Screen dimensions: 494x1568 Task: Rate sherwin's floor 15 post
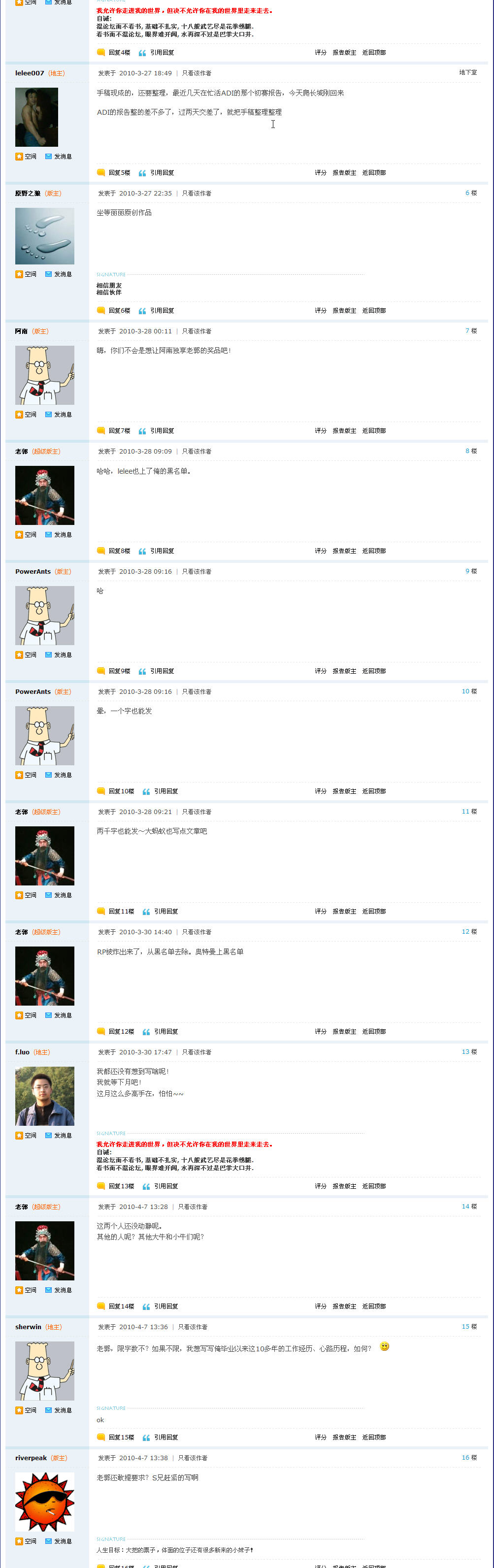[x=321, y=1437]
